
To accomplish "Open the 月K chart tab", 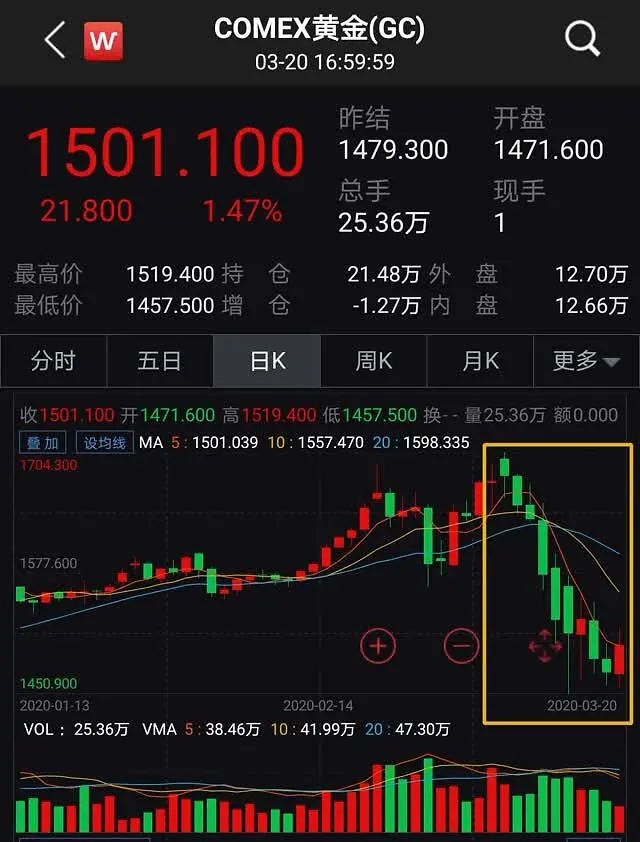I will 481,361.
